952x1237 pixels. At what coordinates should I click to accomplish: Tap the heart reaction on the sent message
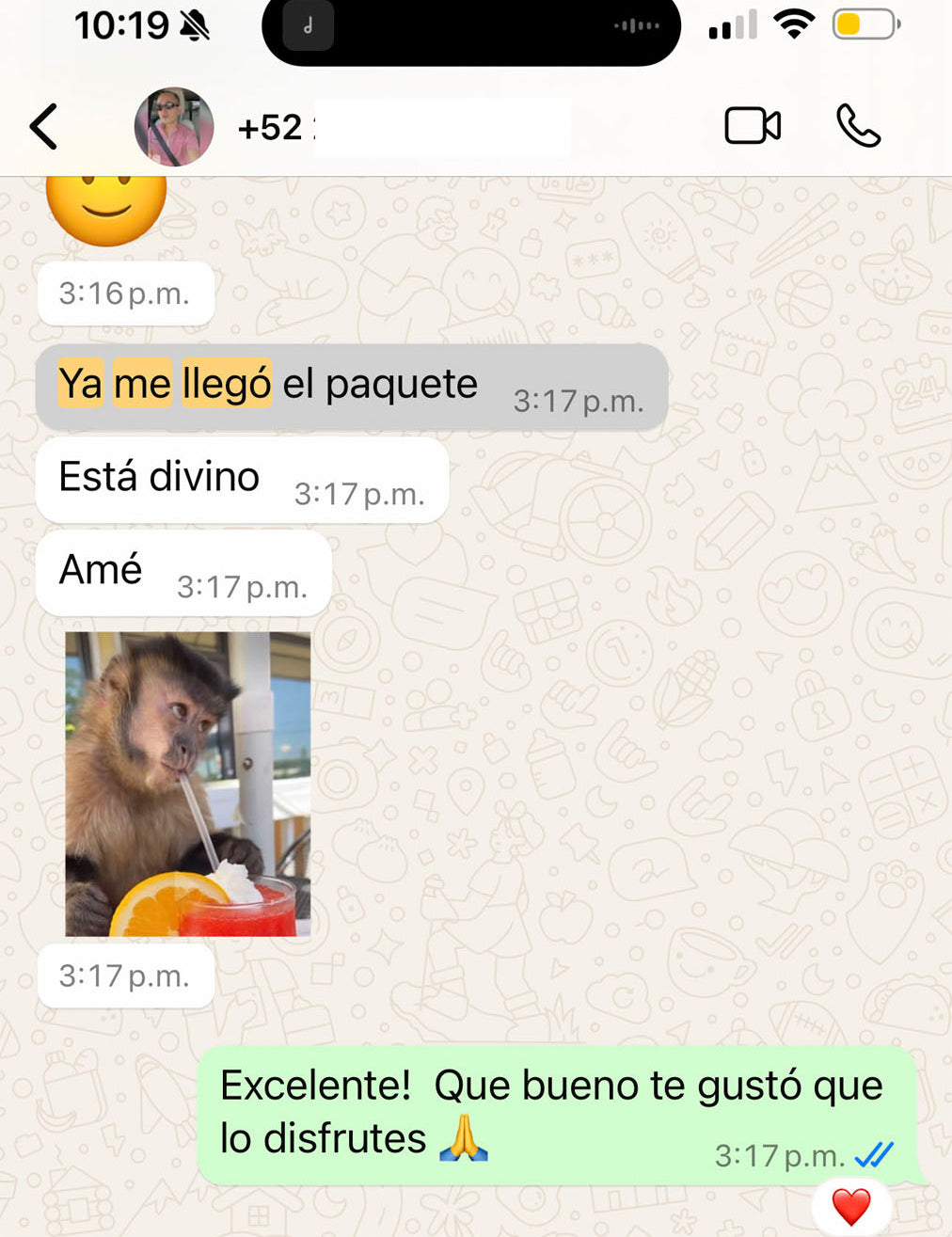(851, 1207)
